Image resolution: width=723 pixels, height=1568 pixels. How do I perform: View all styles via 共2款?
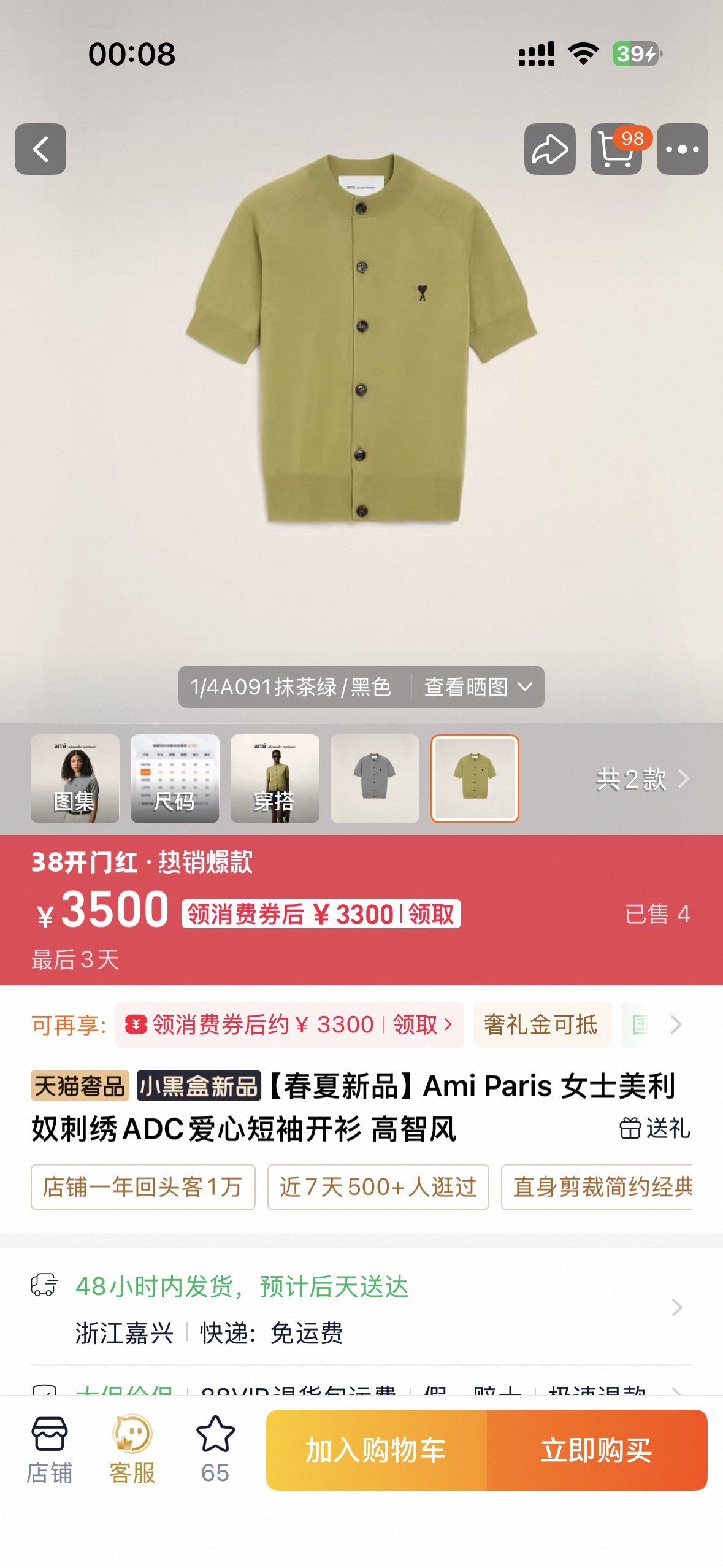click(x=643, y=779)
